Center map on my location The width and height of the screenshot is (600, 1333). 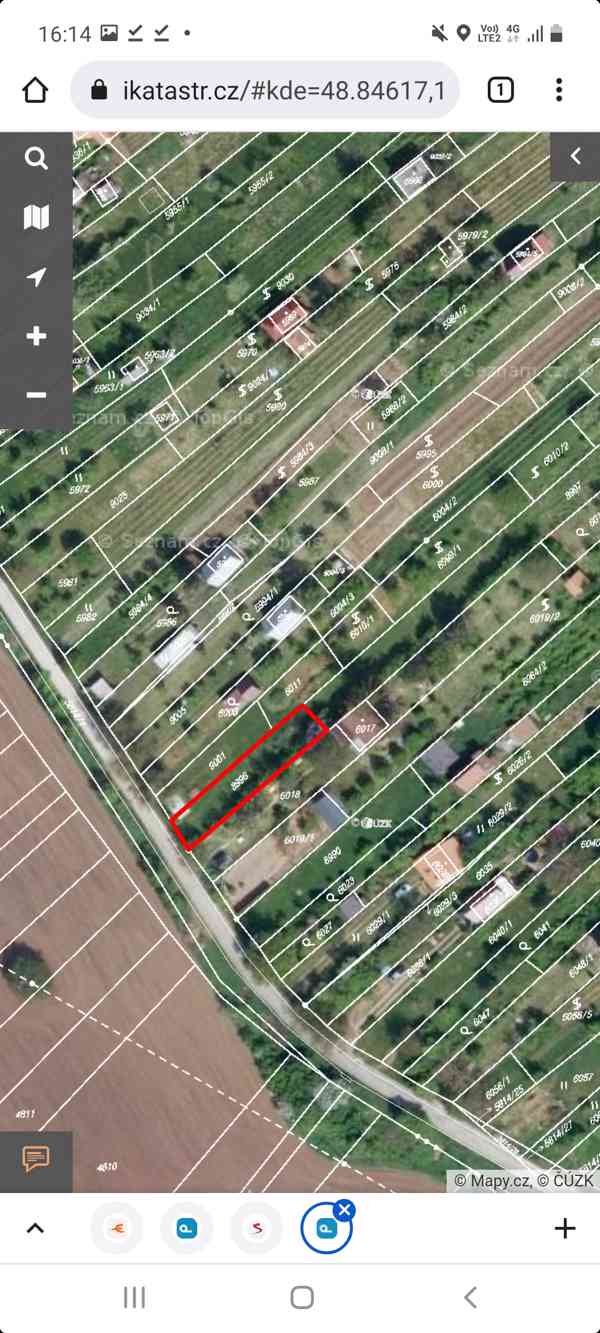click(36, 277)
